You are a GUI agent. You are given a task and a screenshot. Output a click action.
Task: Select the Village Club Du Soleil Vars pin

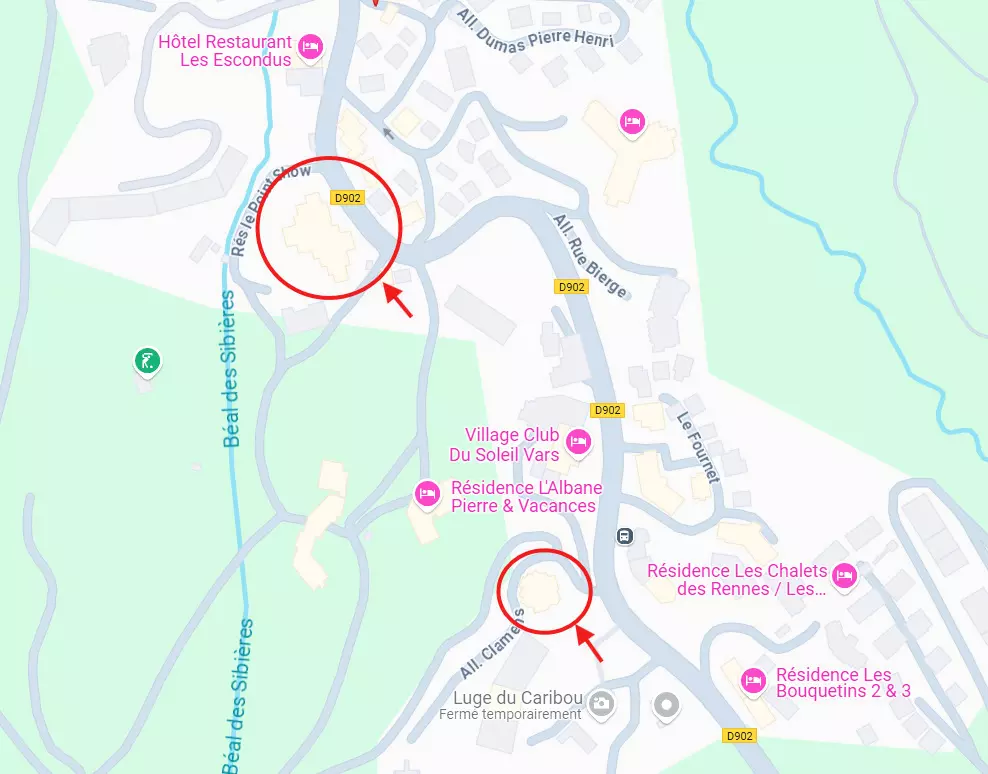click(x=577, y=442)
